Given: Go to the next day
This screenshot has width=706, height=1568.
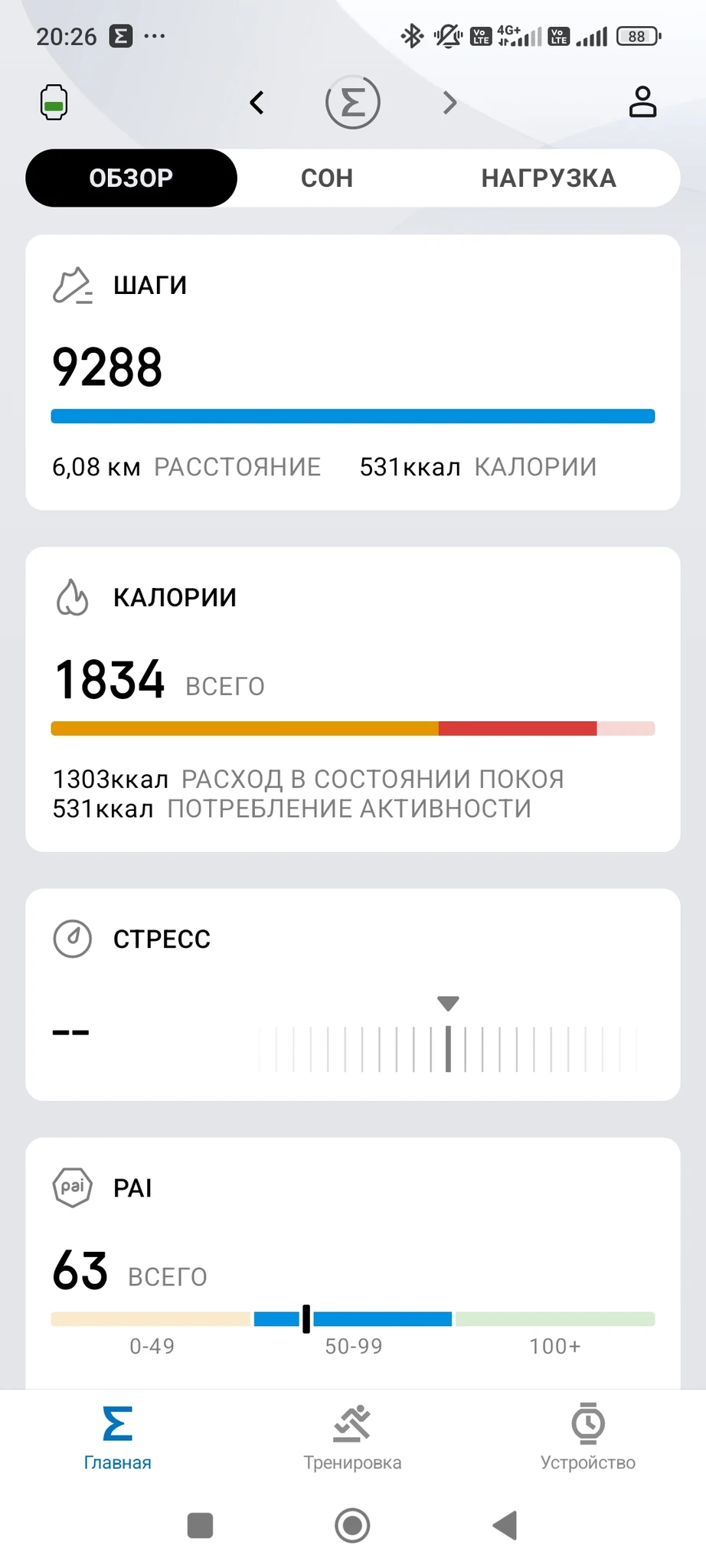Looking at the screenshot, I should (449, 103).
